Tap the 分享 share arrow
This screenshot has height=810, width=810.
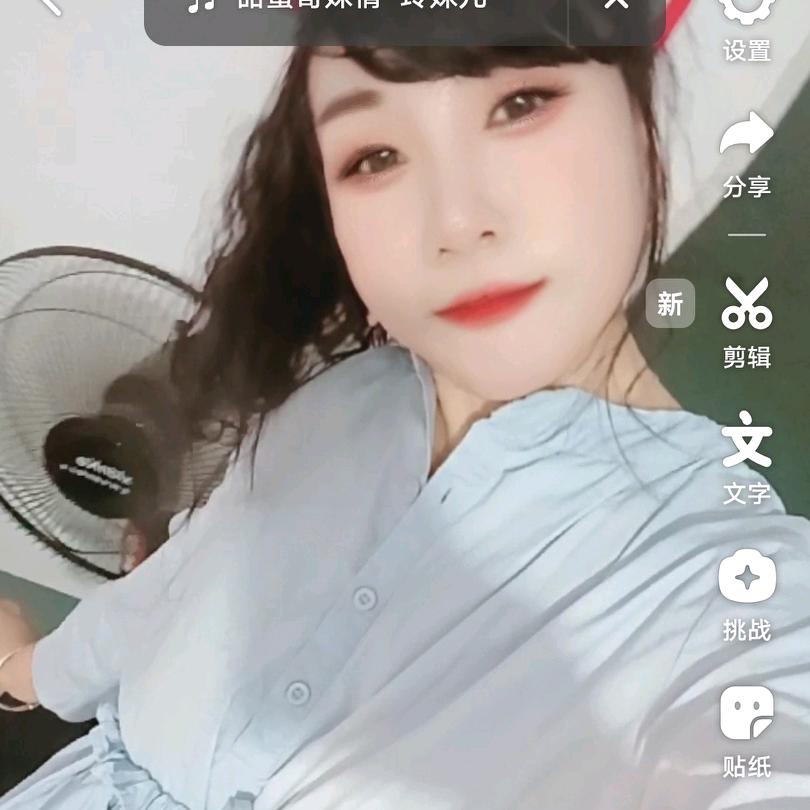[746, 150]
